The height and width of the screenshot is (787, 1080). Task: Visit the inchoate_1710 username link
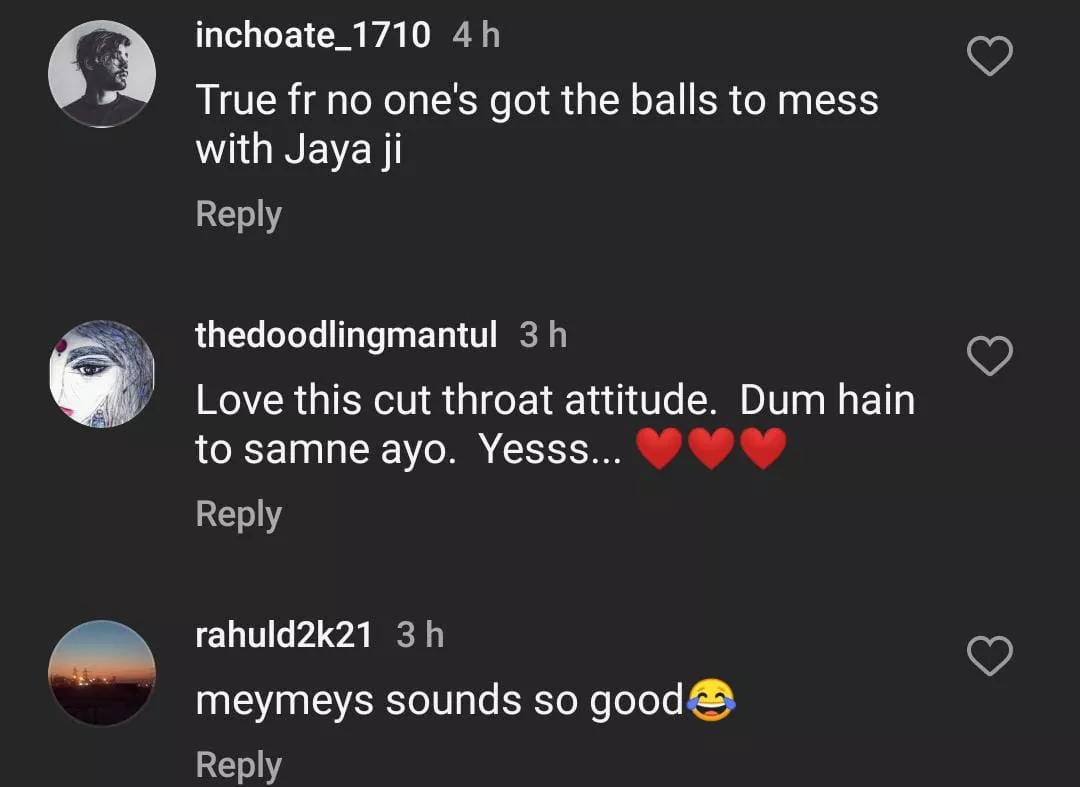(x=313, y=36)
